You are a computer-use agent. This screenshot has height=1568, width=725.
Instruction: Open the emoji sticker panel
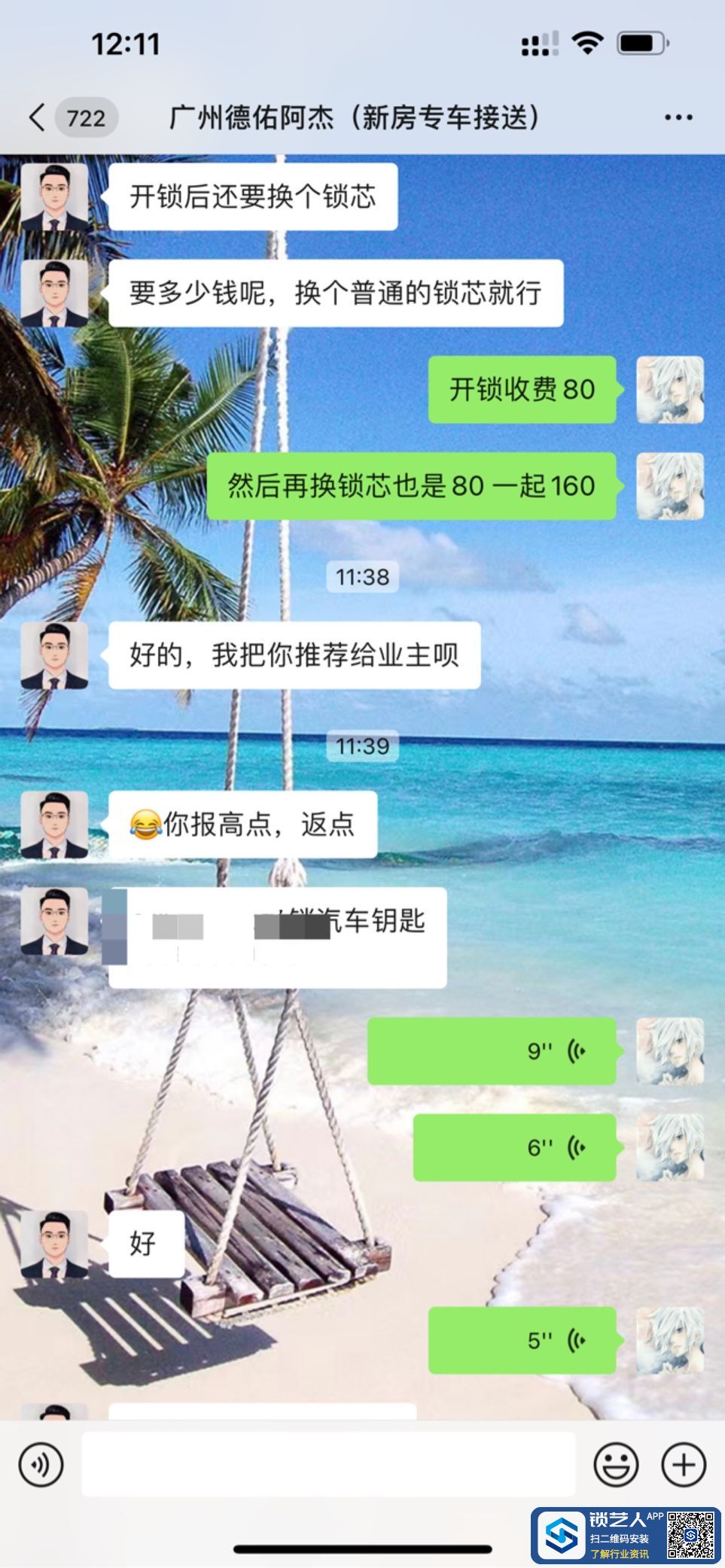pos(616,1464)
